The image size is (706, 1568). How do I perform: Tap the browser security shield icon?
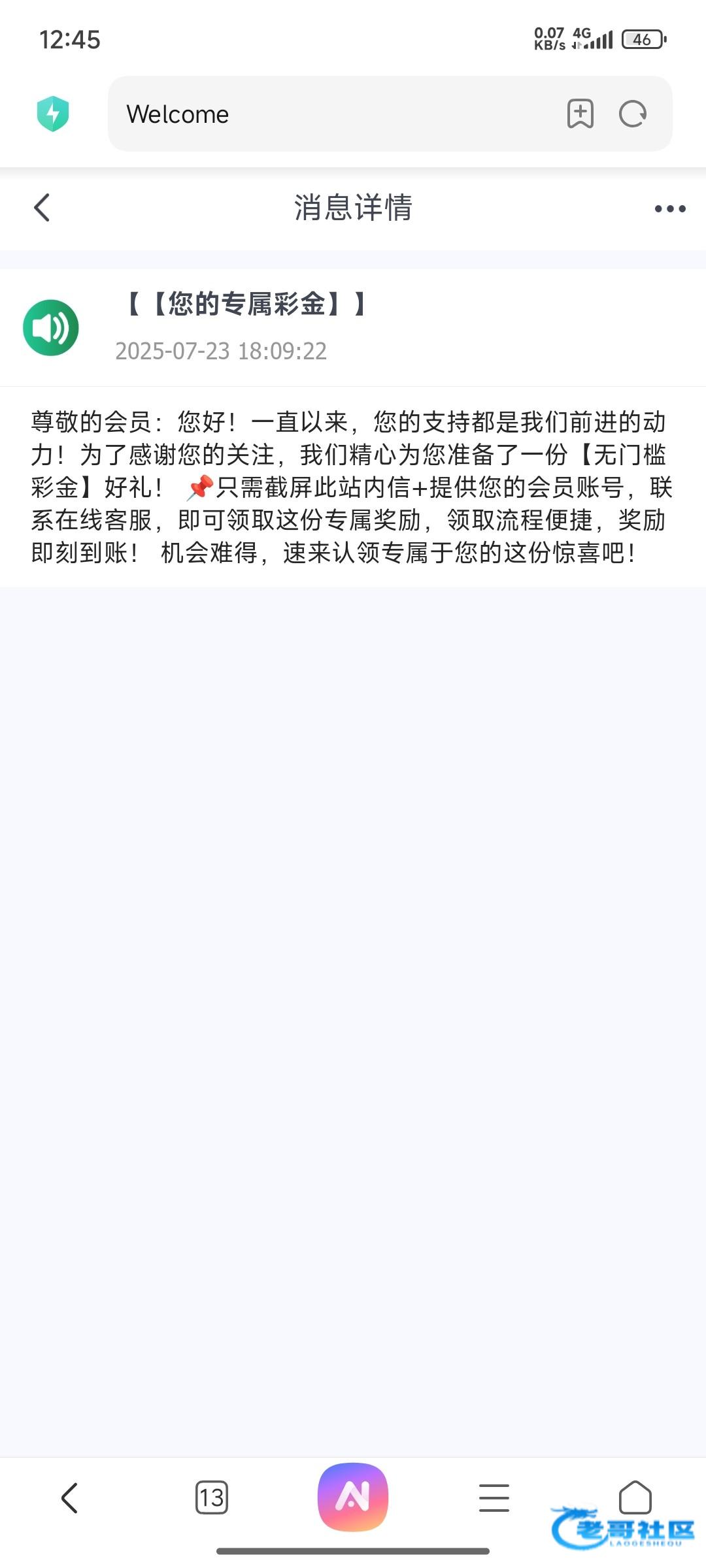pos(53,114)
